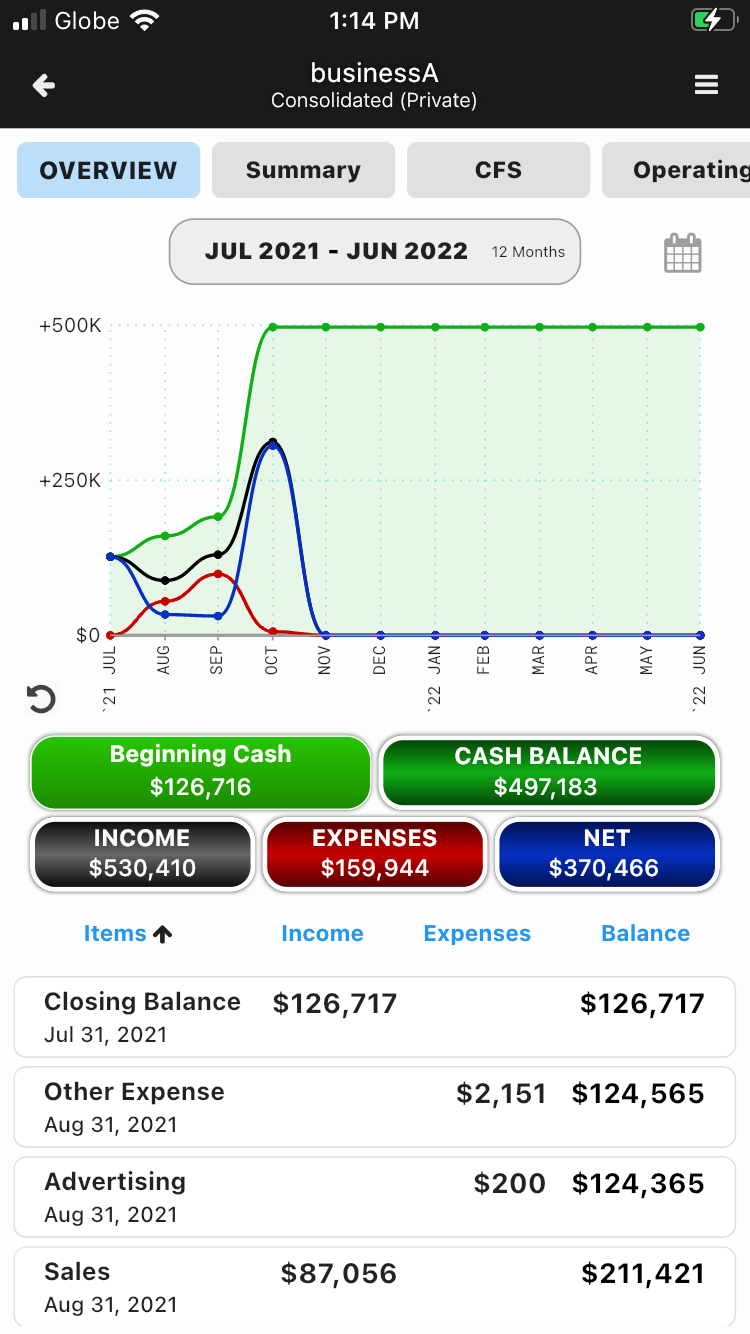Open the CFS tab
The width and height of the screenshot is (750, 1334).
point(498,170)
